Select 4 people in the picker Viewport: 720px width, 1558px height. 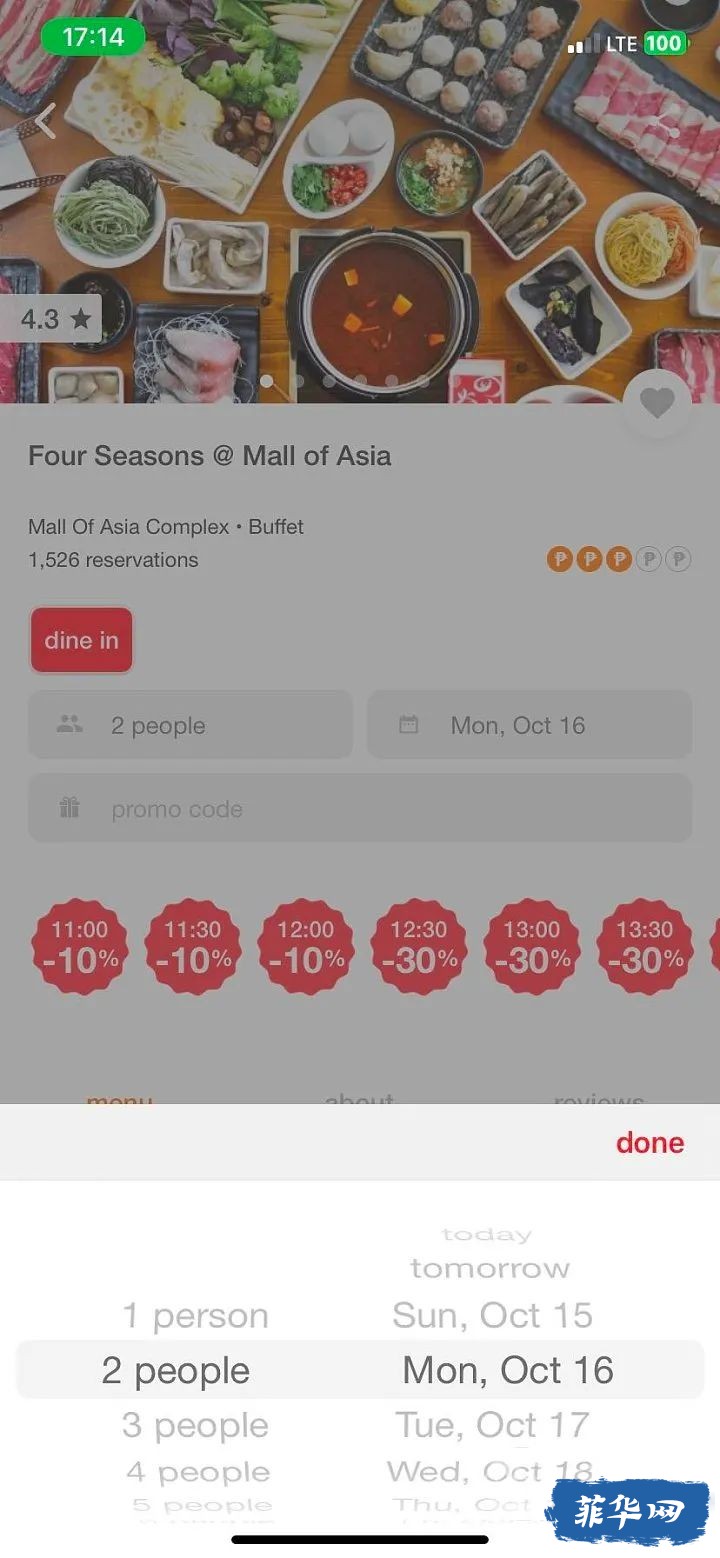[197, 1472]
